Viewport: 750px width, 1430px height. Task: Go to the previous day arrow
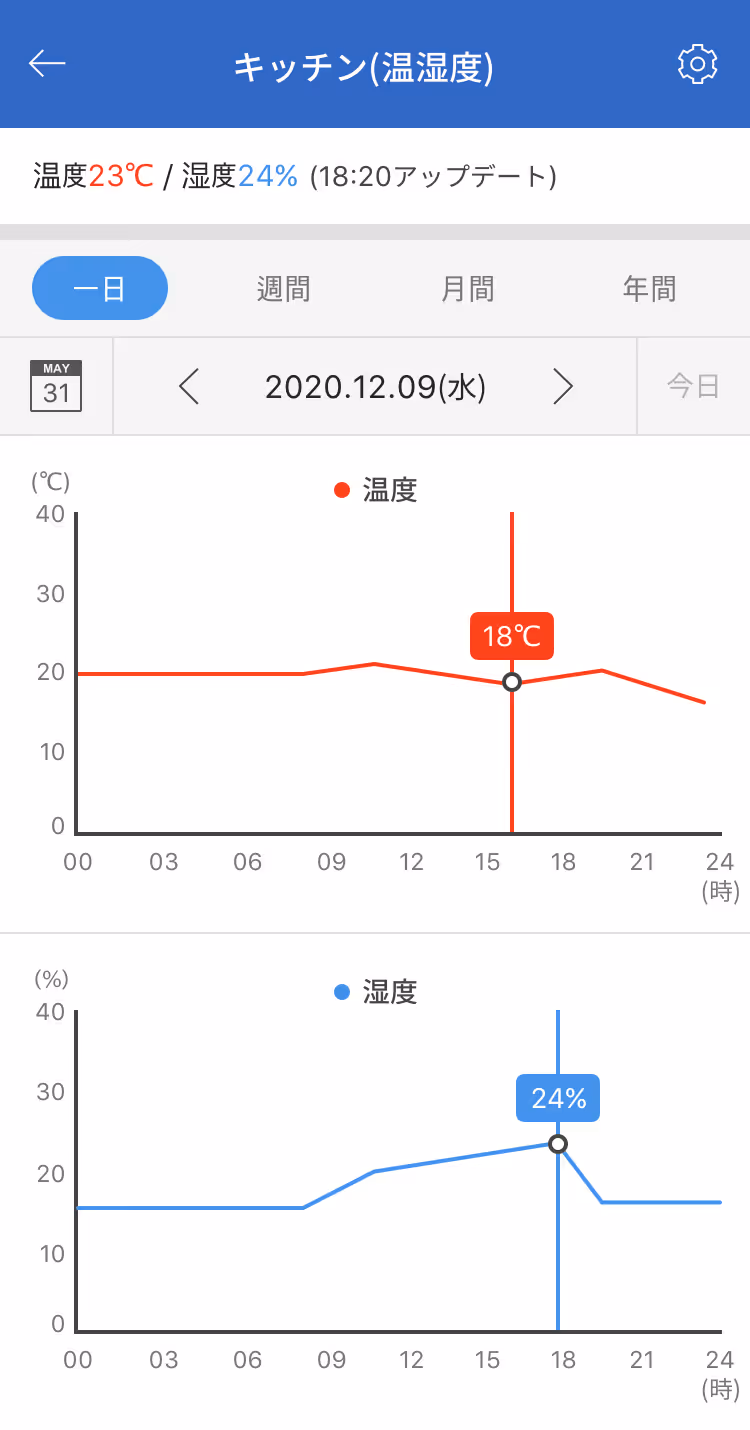coord(189,386)
